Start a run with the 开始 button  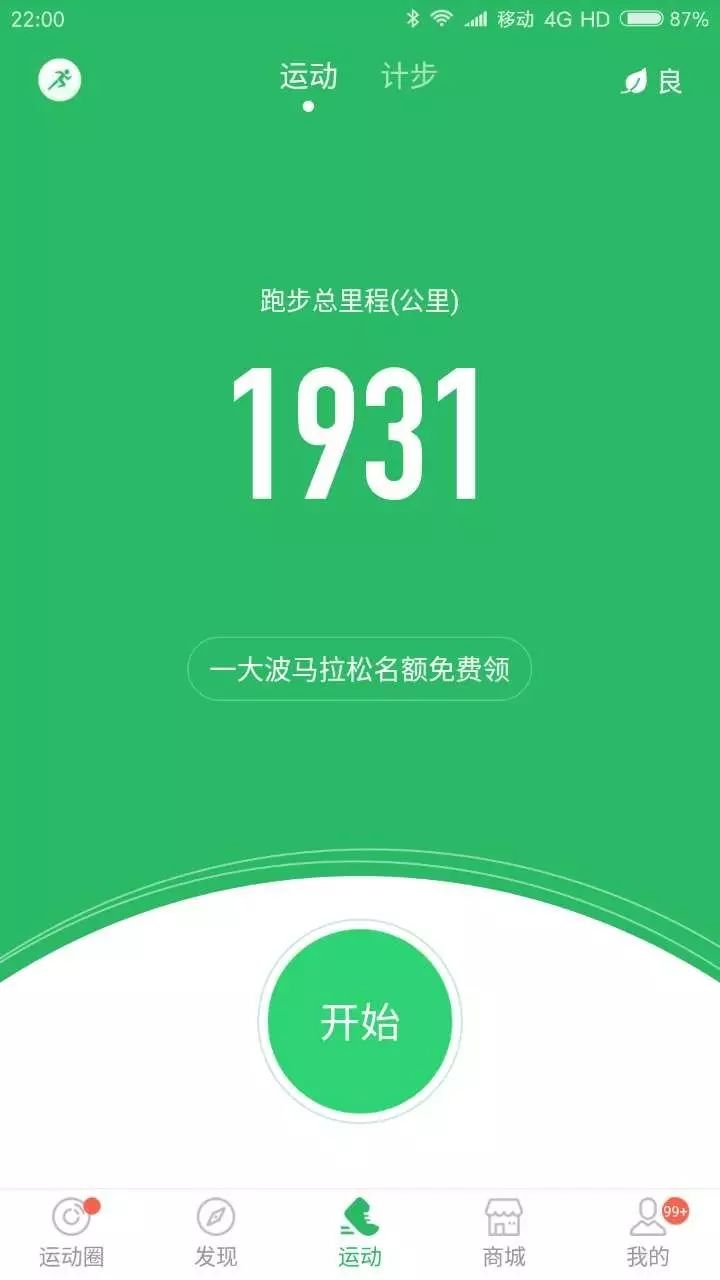click(x=360, y=1021)
